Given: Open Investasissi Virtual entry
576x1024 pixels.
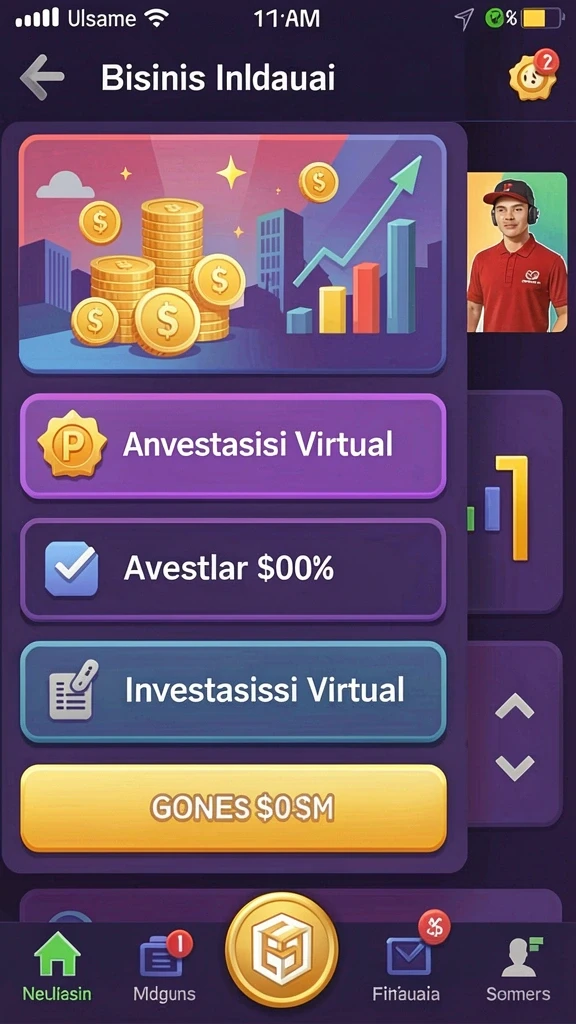Looking at the screenshot, I should (233, 692).
